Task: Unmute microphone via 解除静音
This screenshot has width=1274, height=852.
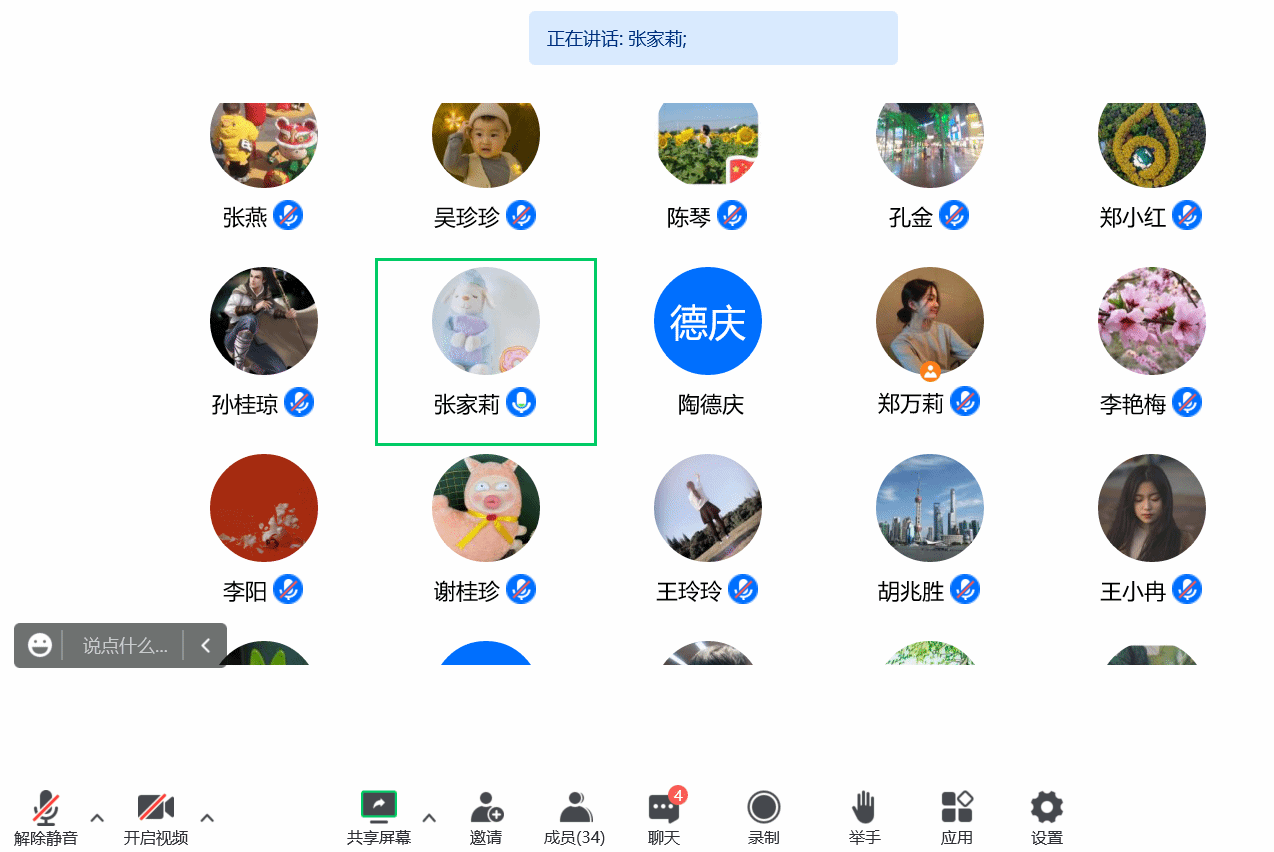Action: pyautogui.click(x=45, y=817)
